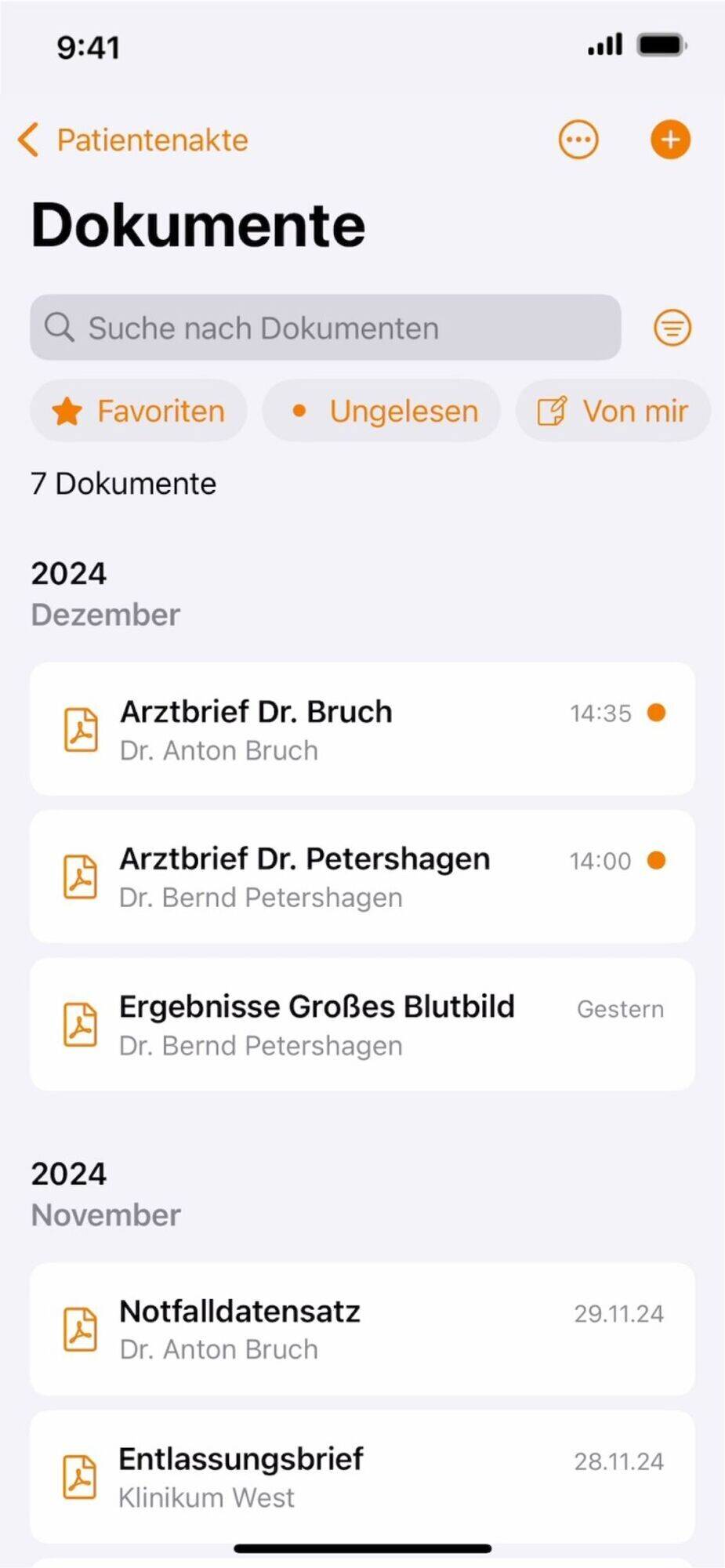Toggle the Ungelesen filter

(382, 410)
